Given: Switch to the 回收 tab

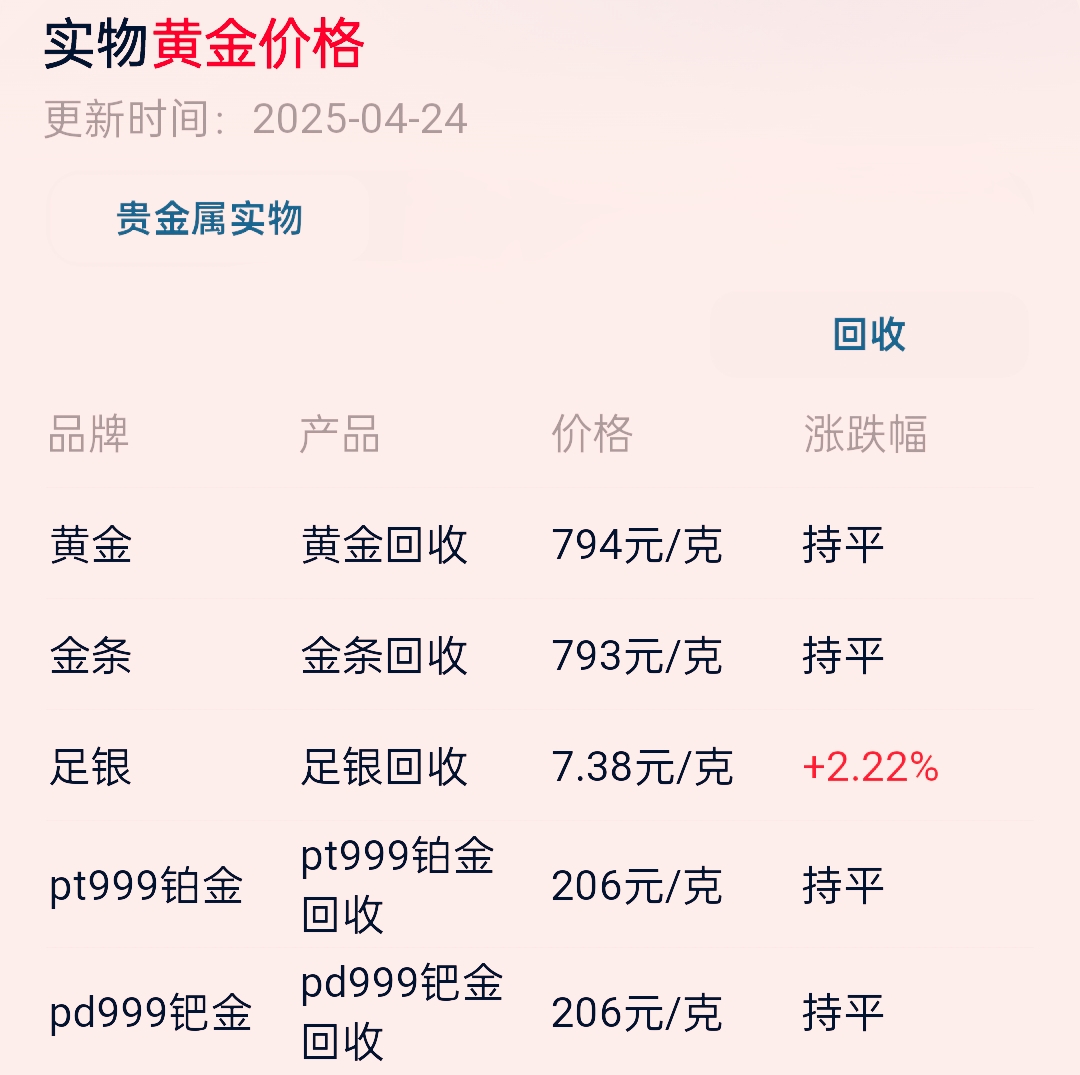Looking at the screenshot, I should click(x=869, y=335).
